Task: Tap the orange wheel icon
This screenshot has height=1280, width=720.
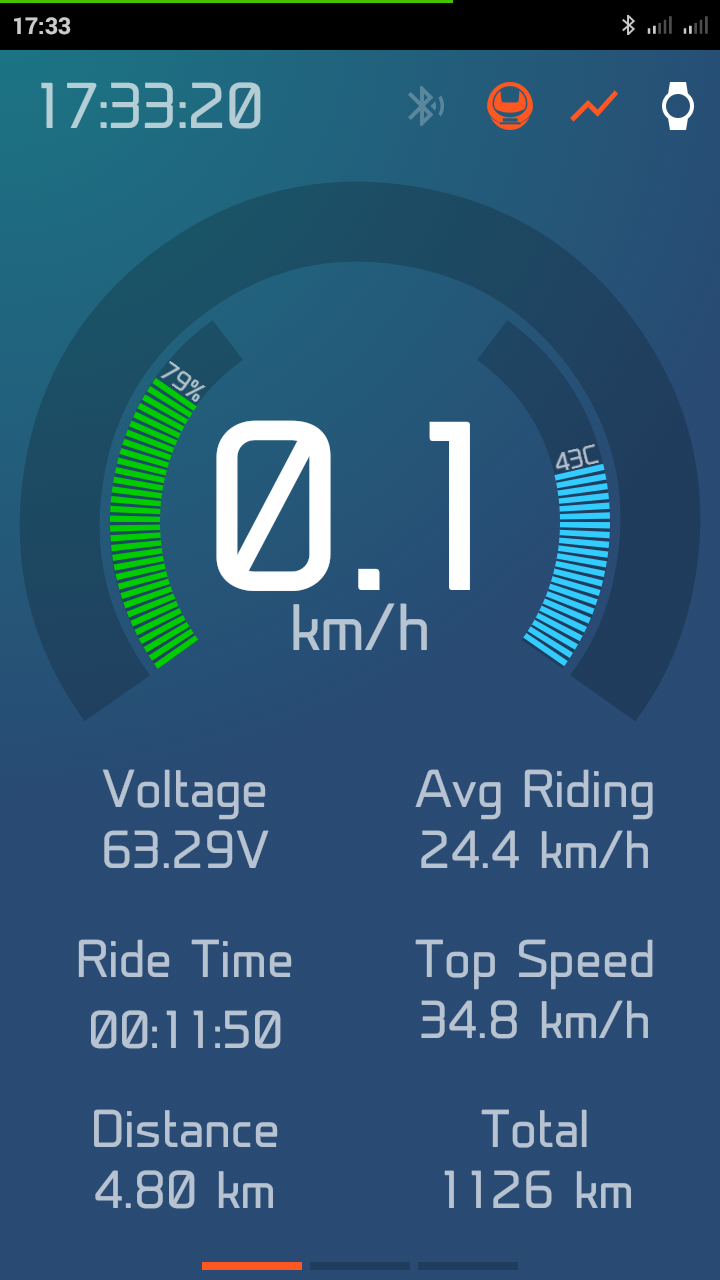Action: click(x=510, y=106)
